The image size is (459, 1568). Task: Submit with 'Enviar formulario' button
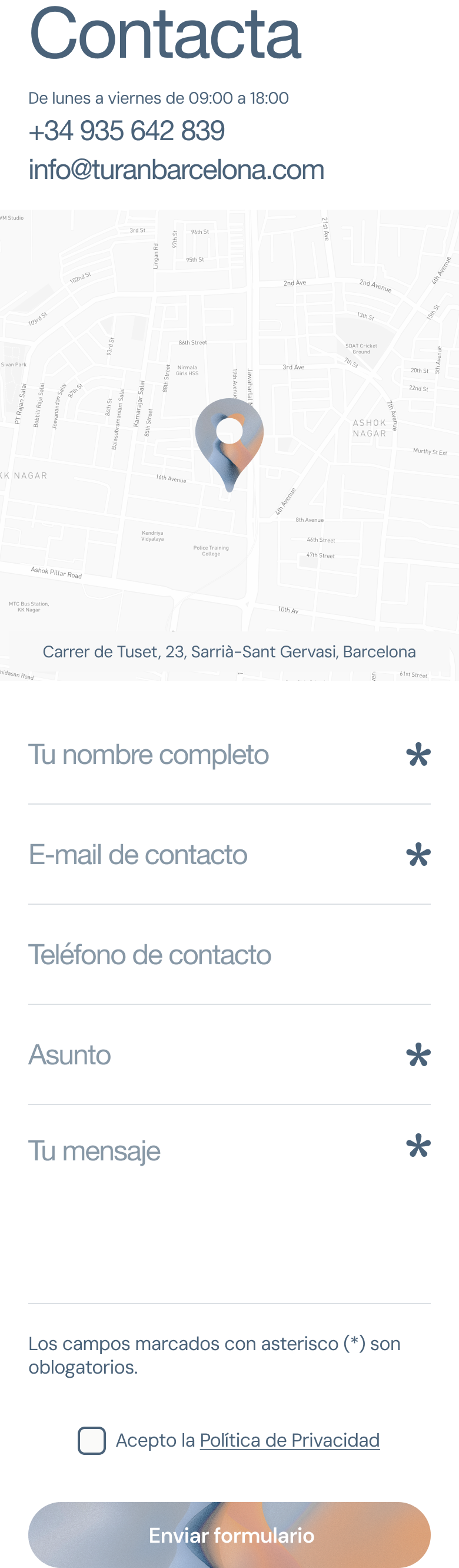tap(229, 1535)
